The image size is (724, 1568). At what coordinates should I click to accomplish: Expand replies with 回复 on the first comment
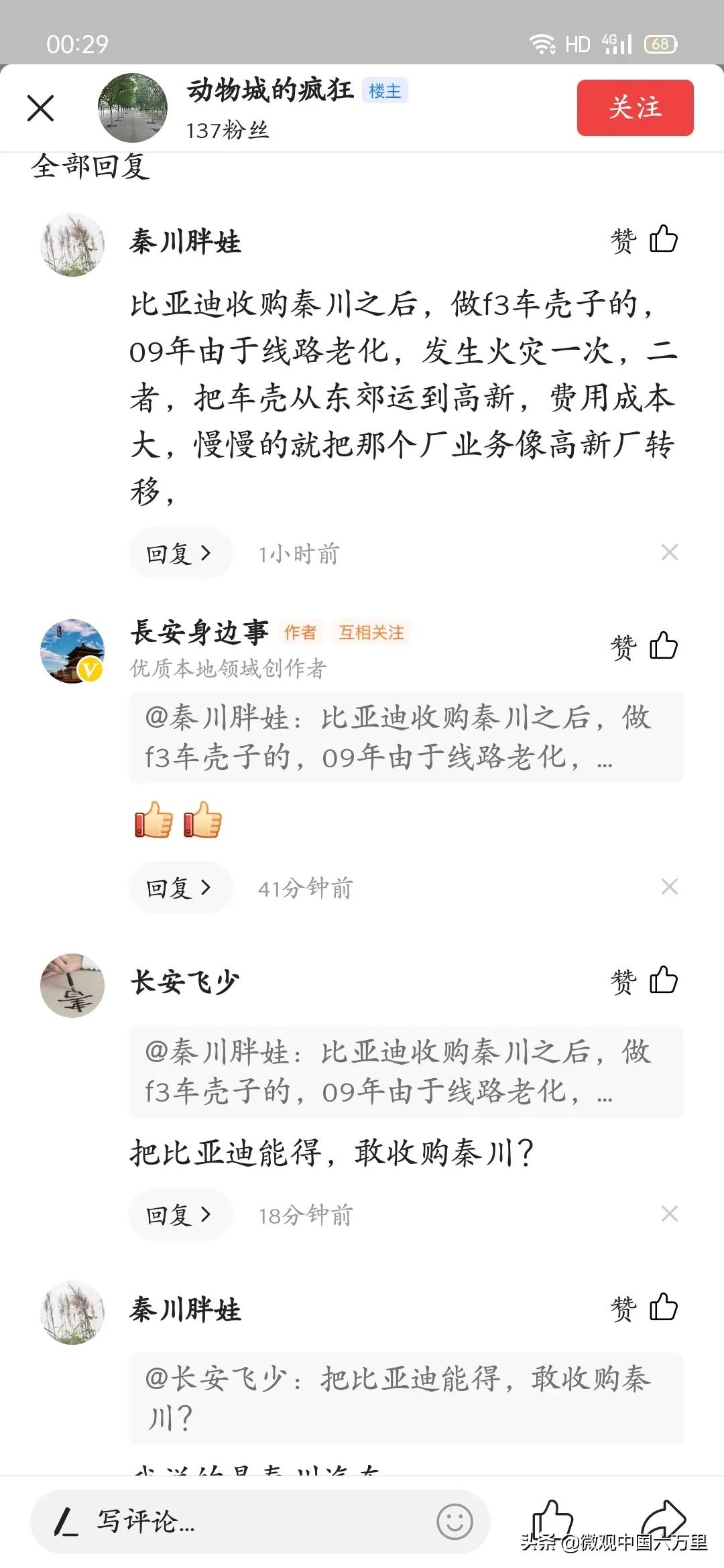(179, 551)
